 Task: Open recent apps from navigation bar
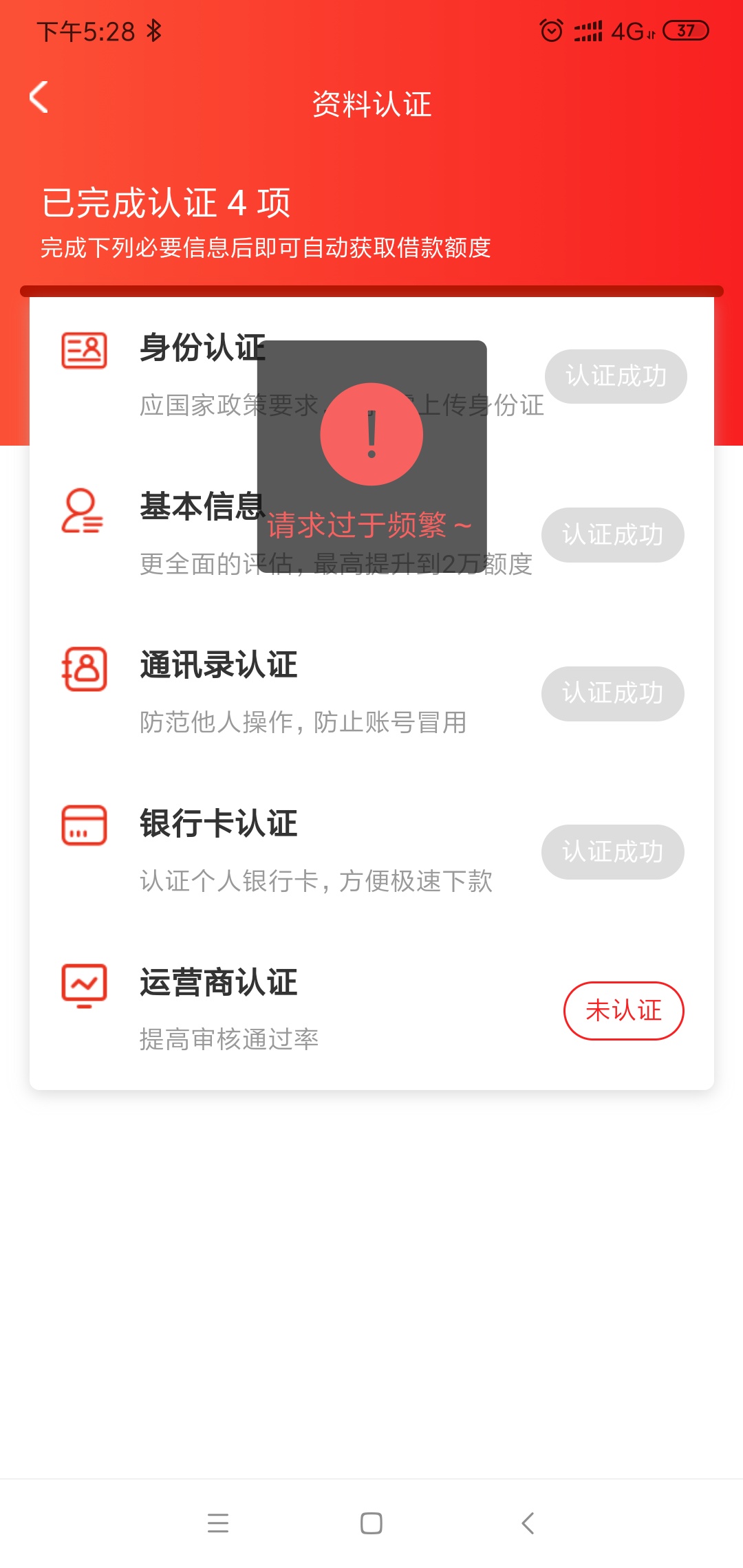point(218,1523)
